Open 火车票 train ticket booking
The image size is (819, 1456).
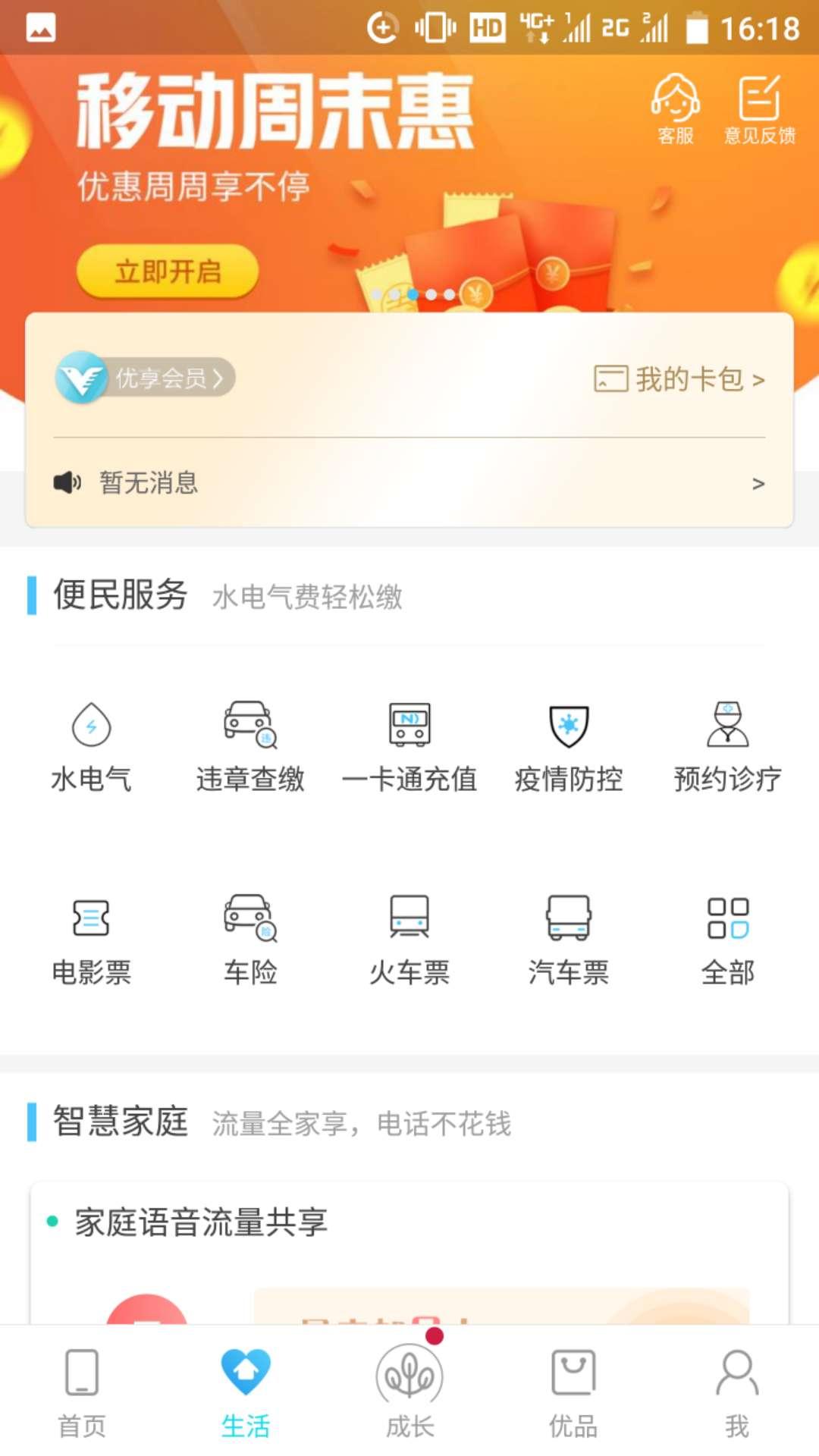409,937
